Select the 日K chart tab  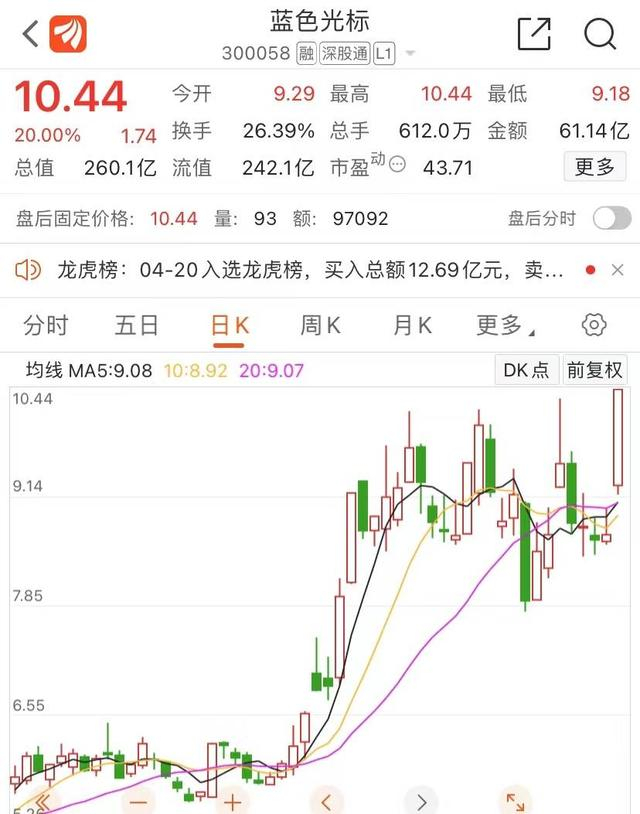229,325
